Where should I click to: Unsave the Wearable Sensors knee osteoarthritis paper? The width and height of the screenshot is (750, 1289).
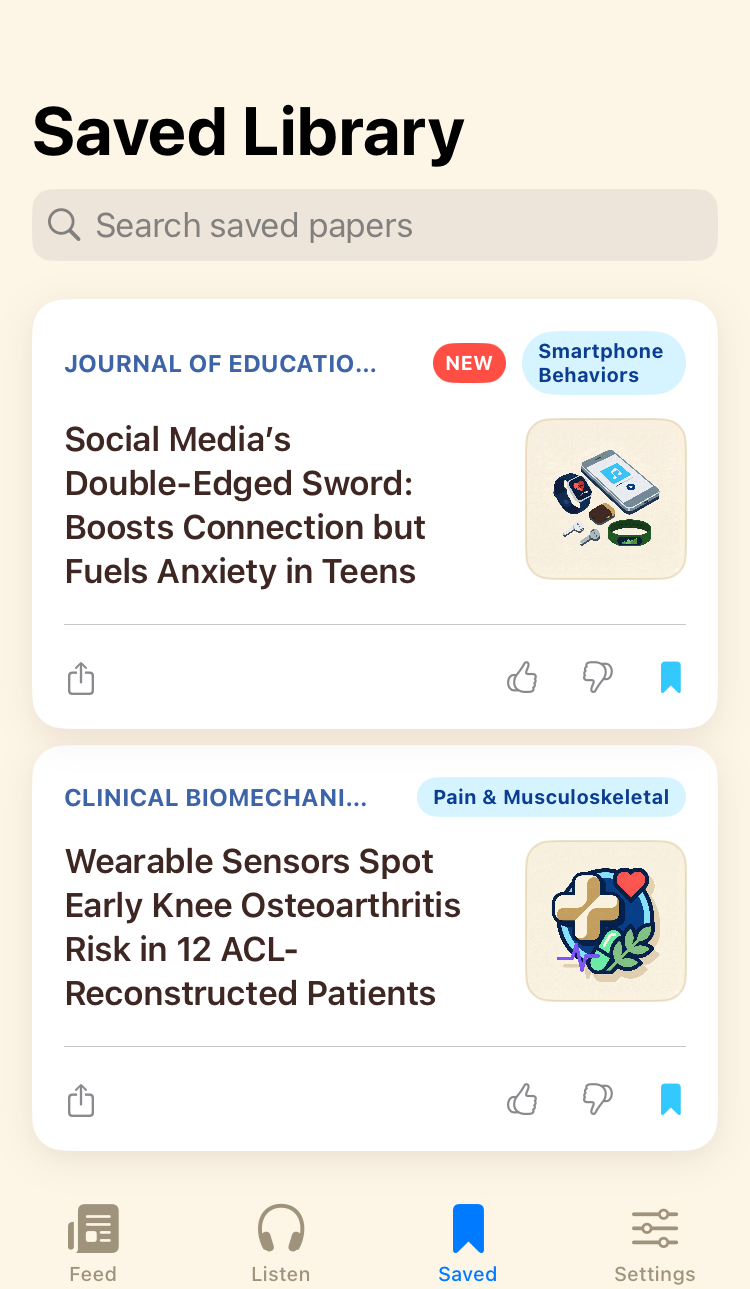[671, 1100]
